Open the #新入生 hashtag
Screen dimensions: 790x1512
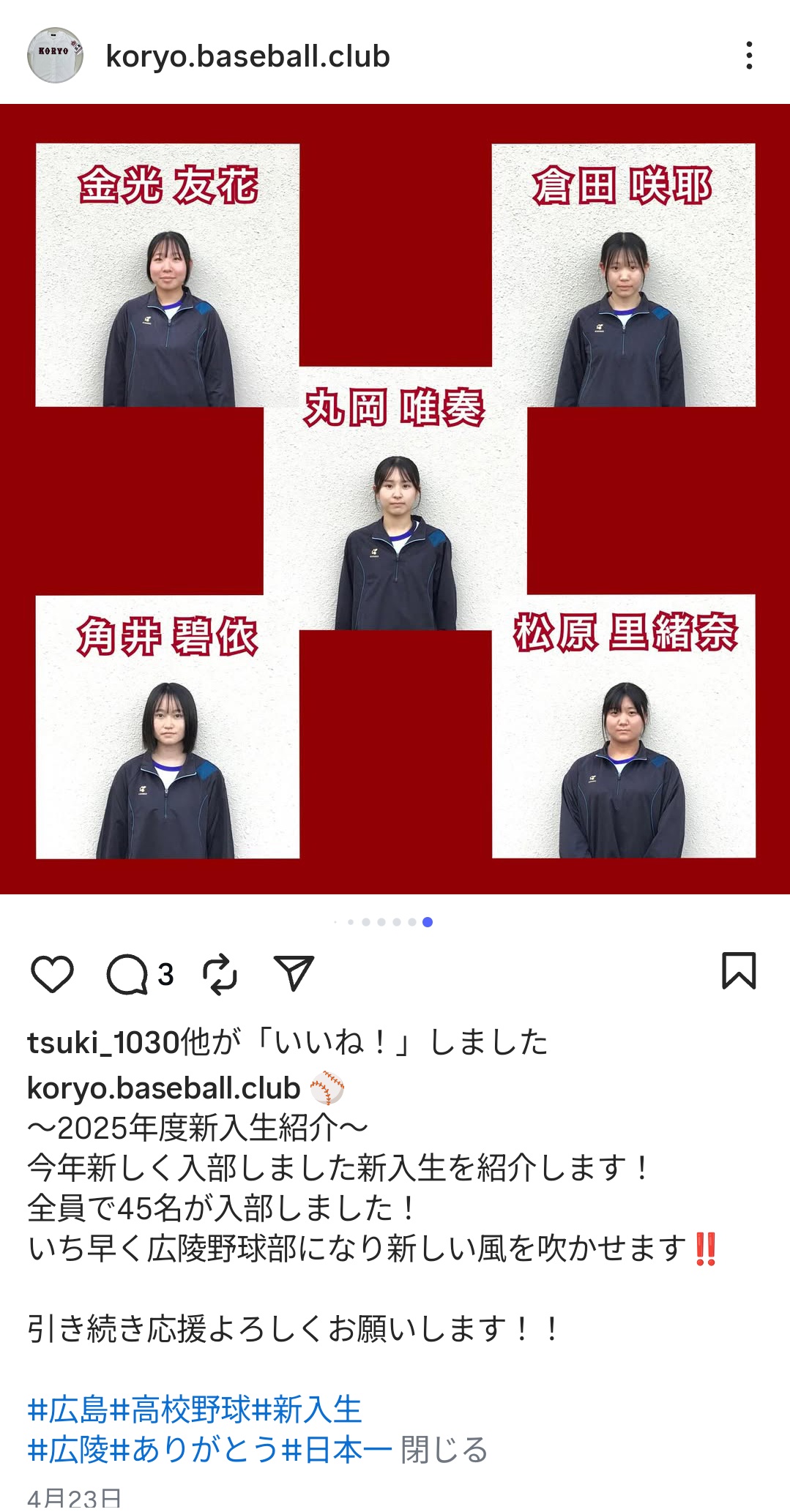pyautogui.click(x=307, y=1410)
